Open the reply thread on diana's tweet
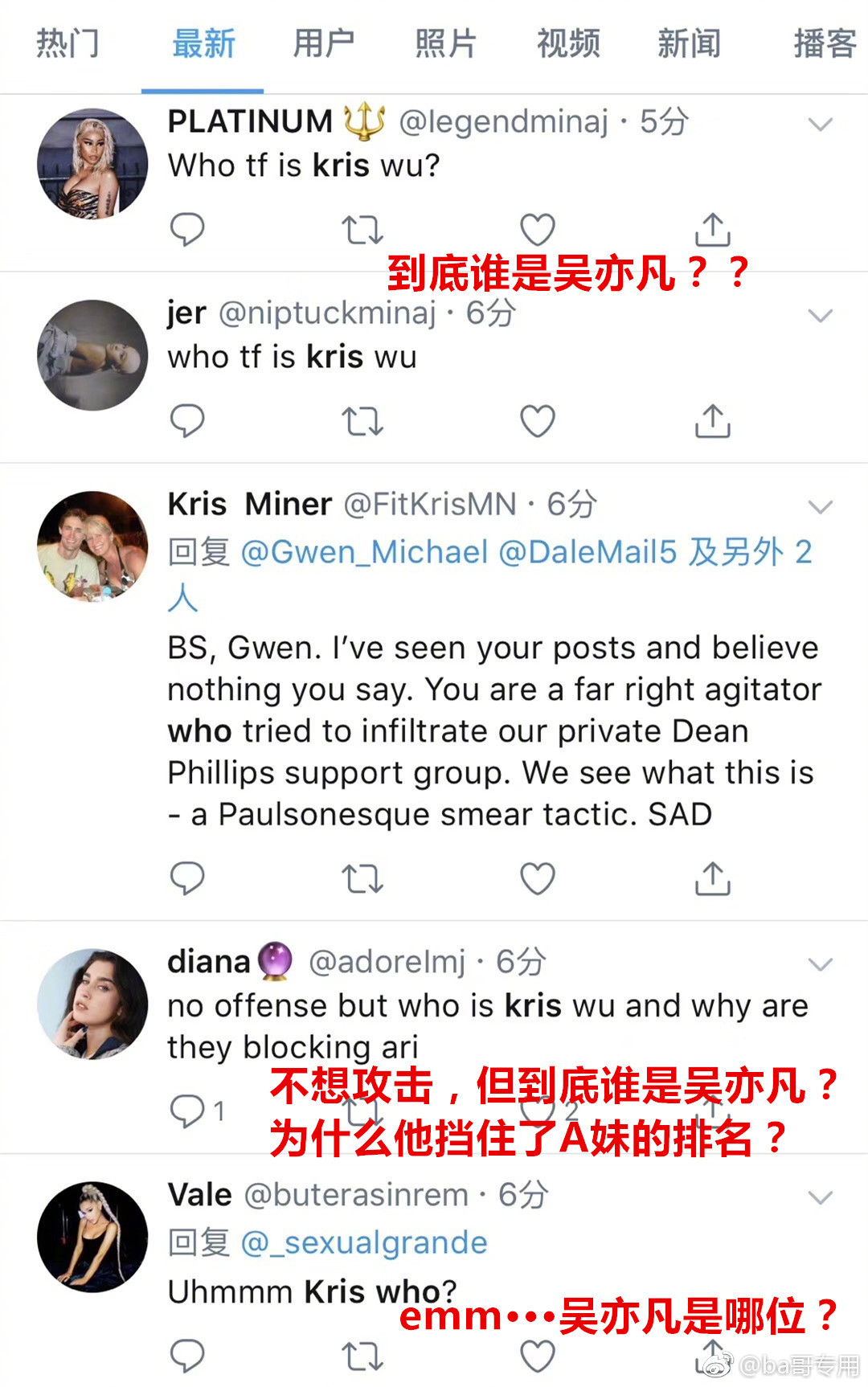The image size is (868, 1387). coord(187,1111)
